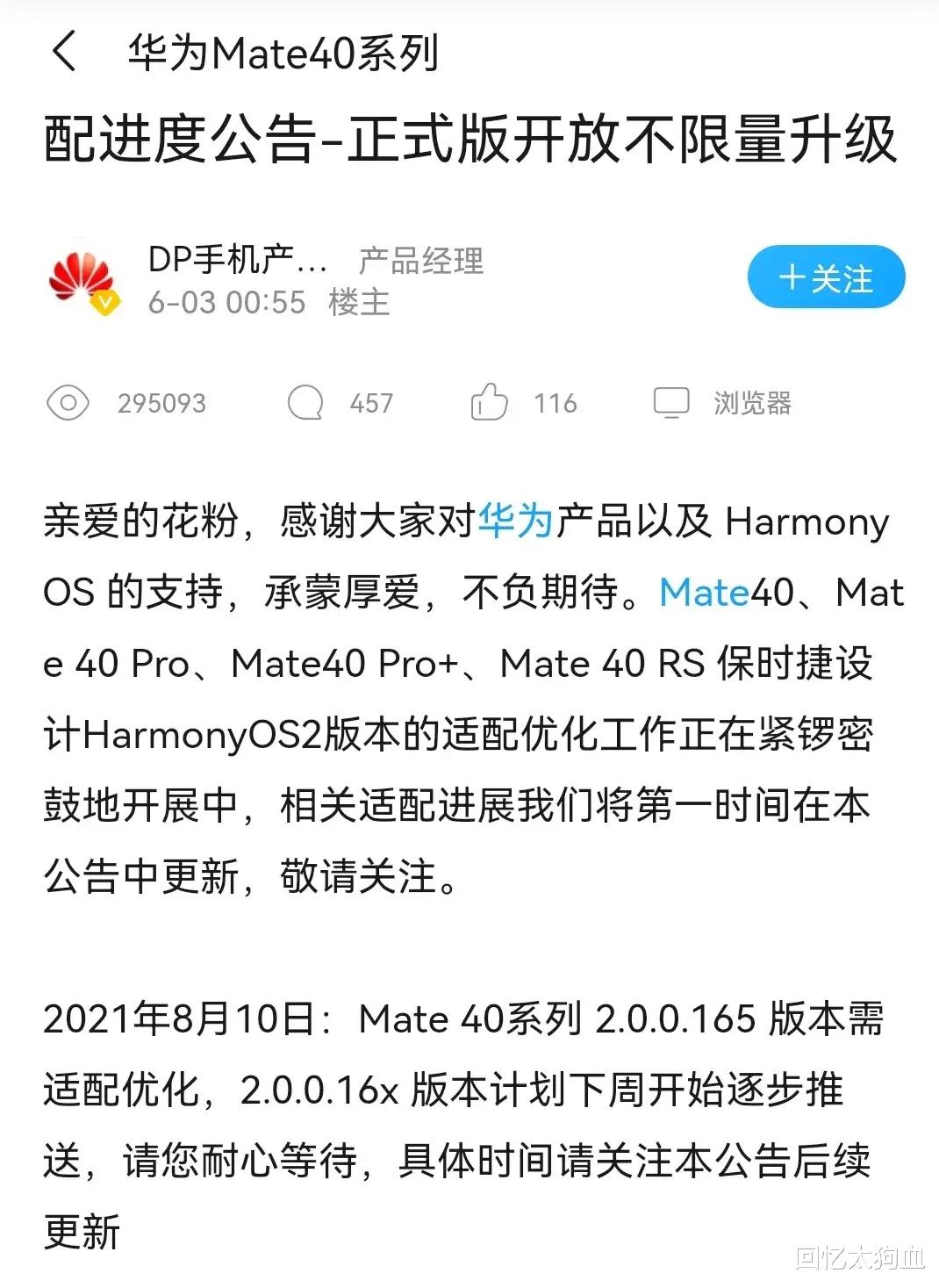
Task: Click the like count 116
Action: pyautogui.click(x=553, y=403)
